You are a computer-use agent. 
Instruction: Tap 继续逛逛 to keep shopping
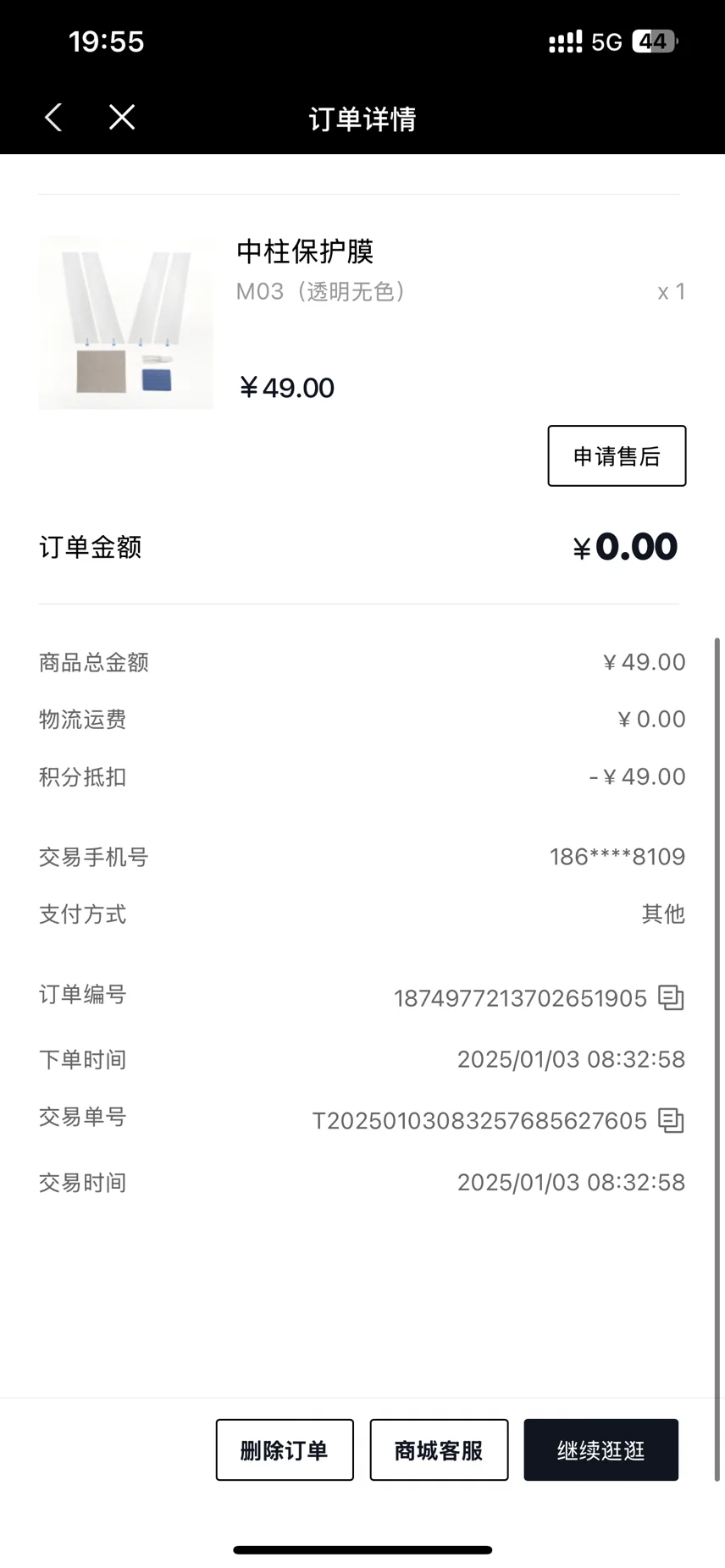coord(601,1450)
